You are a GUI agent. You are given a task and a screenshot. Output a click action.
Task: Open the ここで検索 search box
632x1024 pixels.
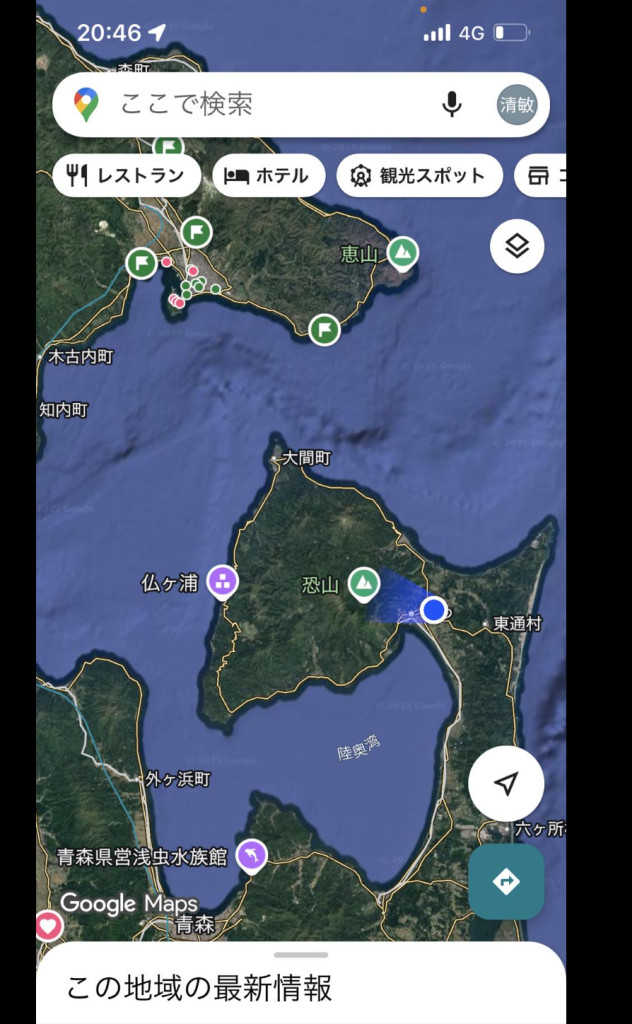click(x=260, y=104)
